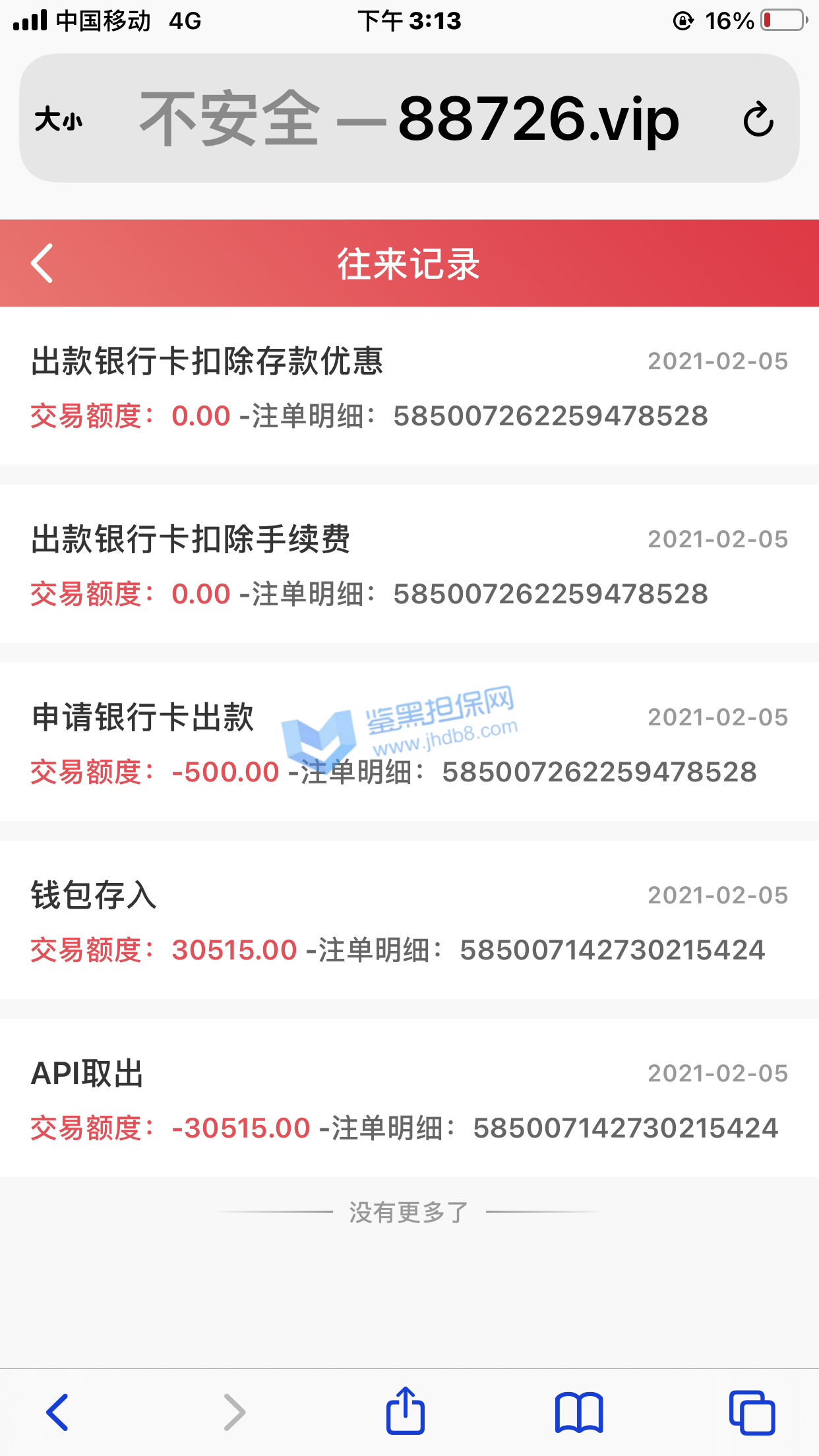The image size is (819, 1456).
Task: Open the Safari share sheet
Action: (x=405, y=1411)
